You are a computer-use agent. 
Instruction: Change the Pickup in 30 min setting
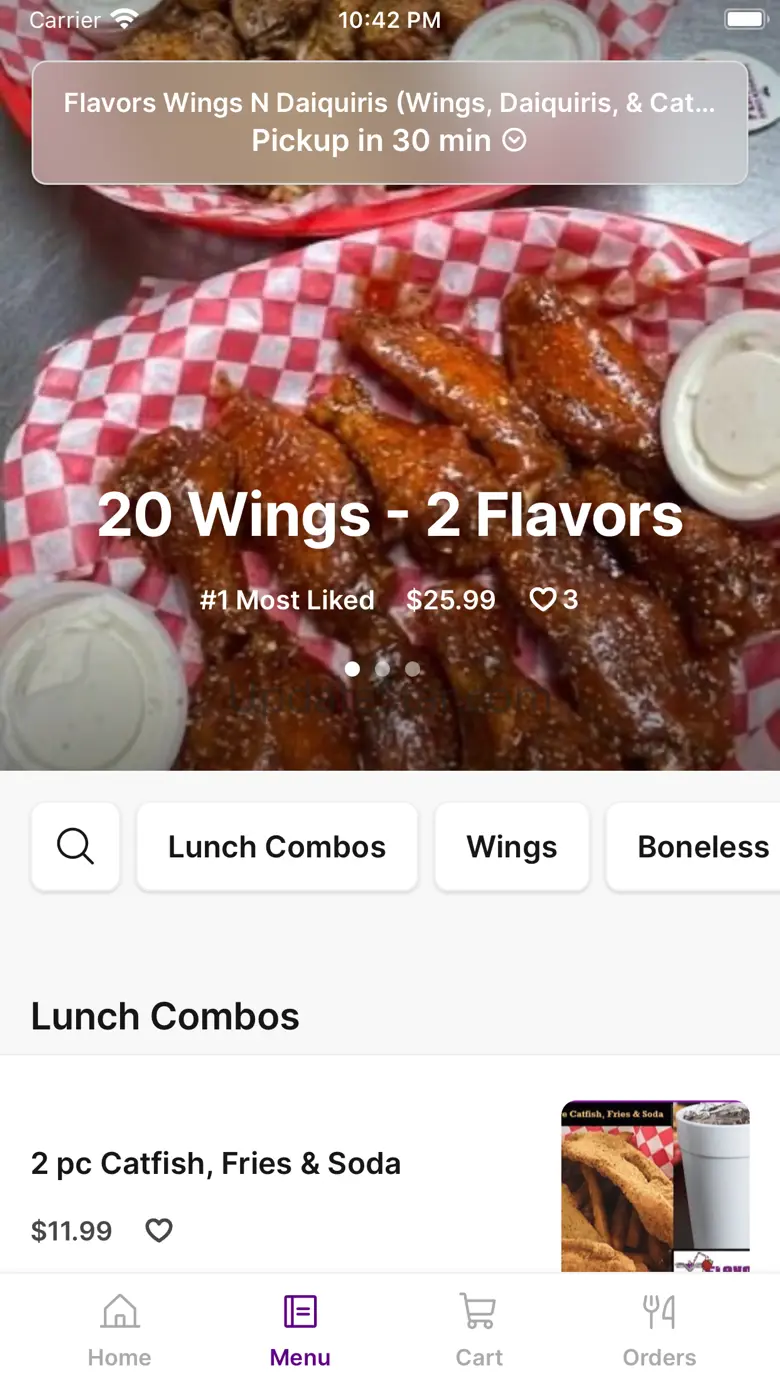pyautogui.click(x=389, y=141)
